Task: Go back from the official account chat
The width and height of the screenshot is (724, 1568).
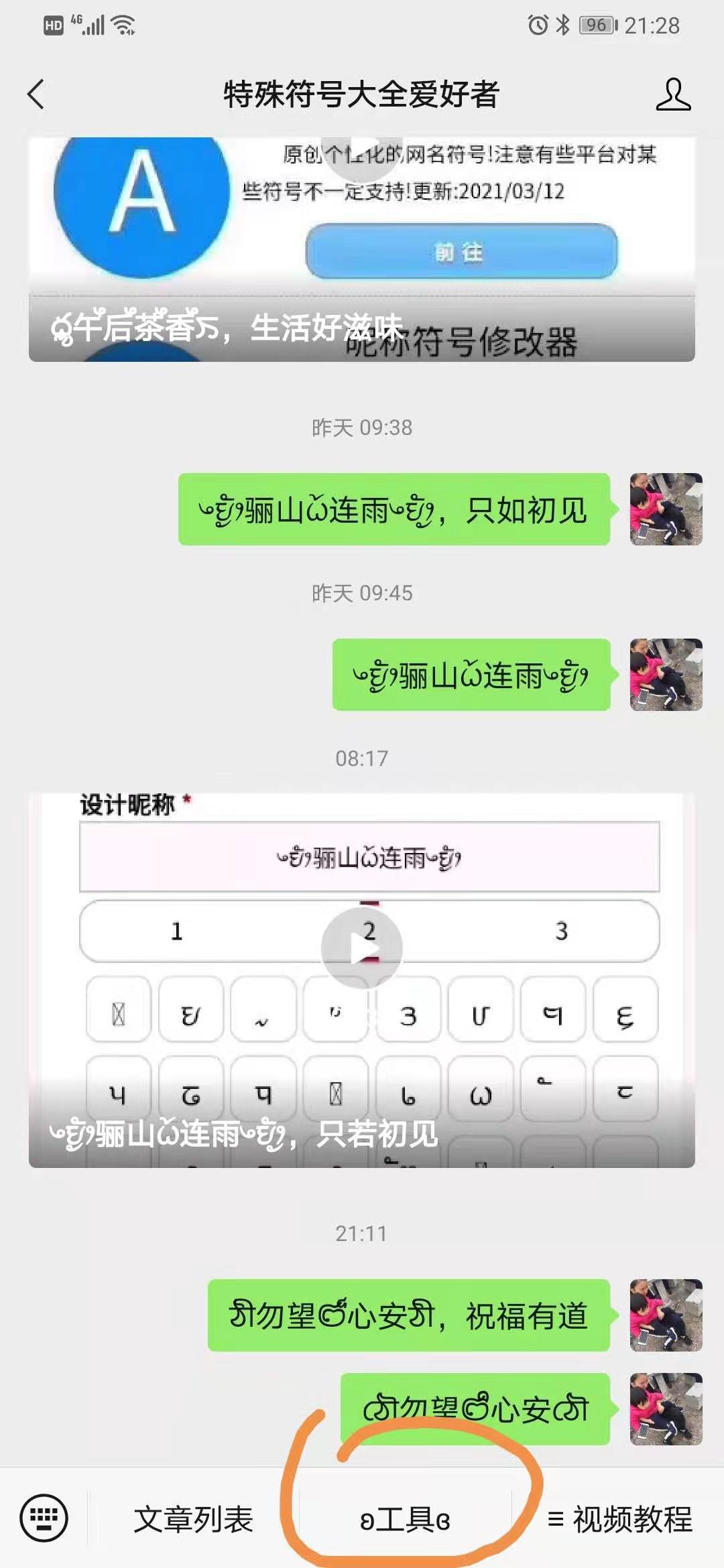Action: click(x=36, y=94)
